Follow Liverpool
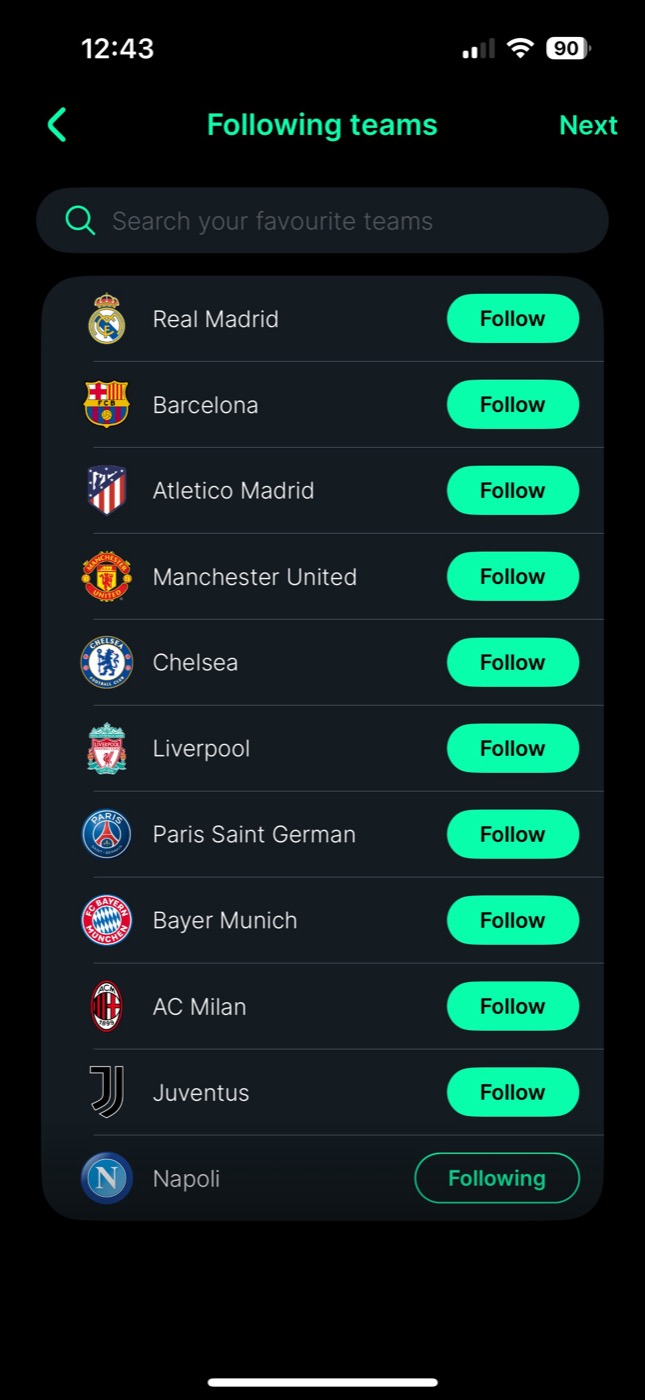The image size is (645, 1400). coord(513,749)
